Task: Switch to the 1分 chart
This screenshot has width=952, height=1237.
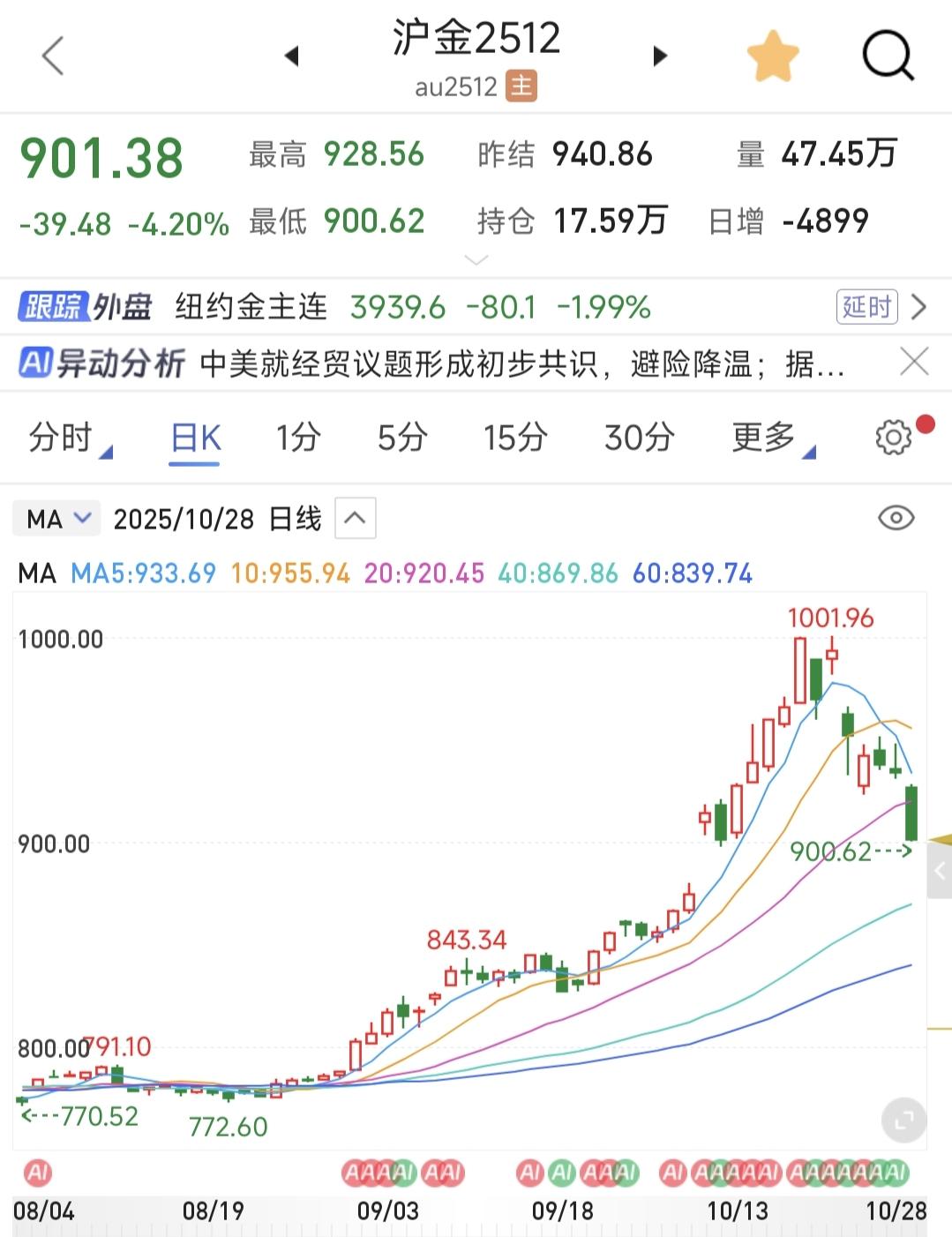Action: coord(297,438)
